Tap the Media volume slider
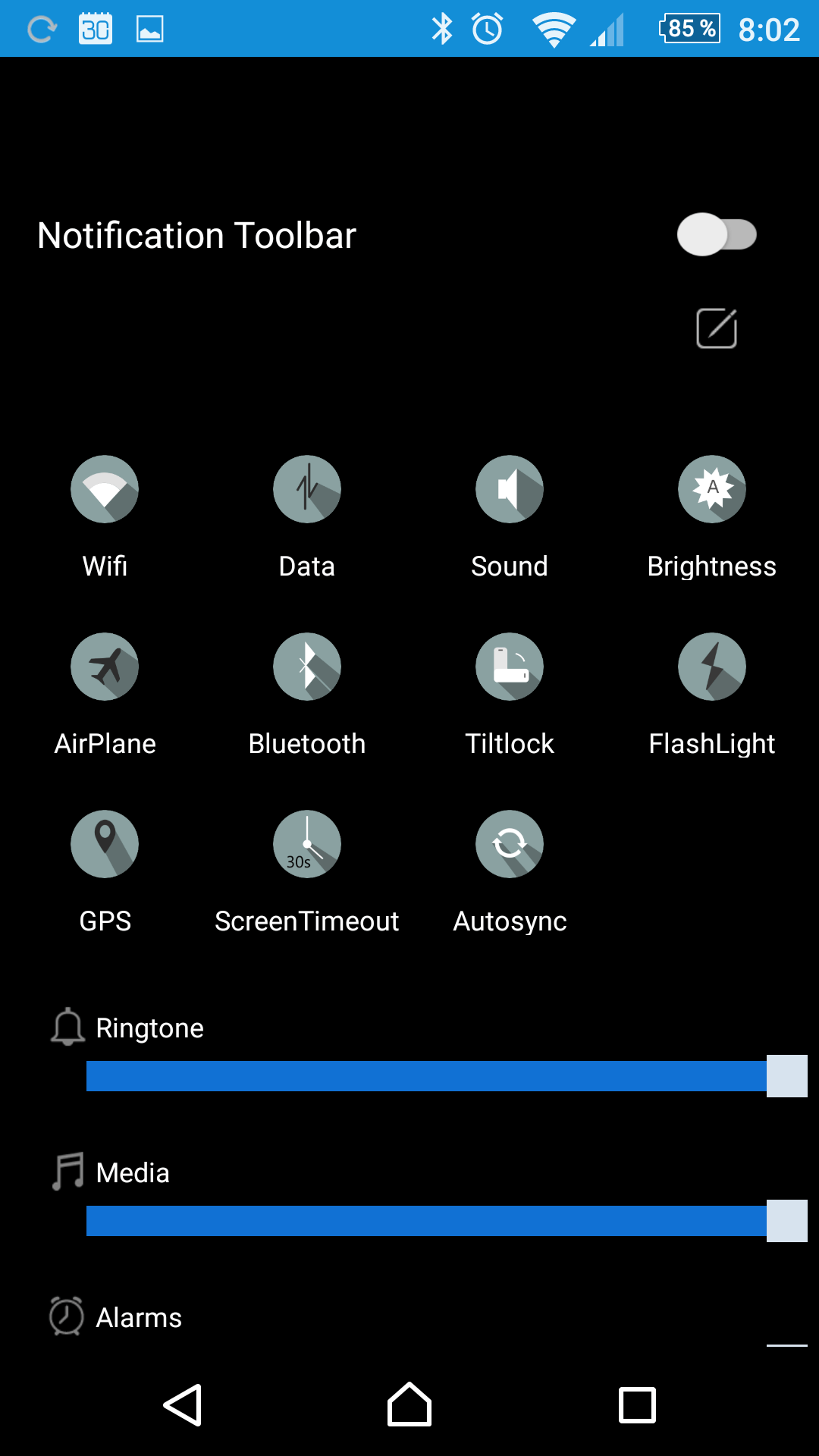 (x=447, y=1221)
